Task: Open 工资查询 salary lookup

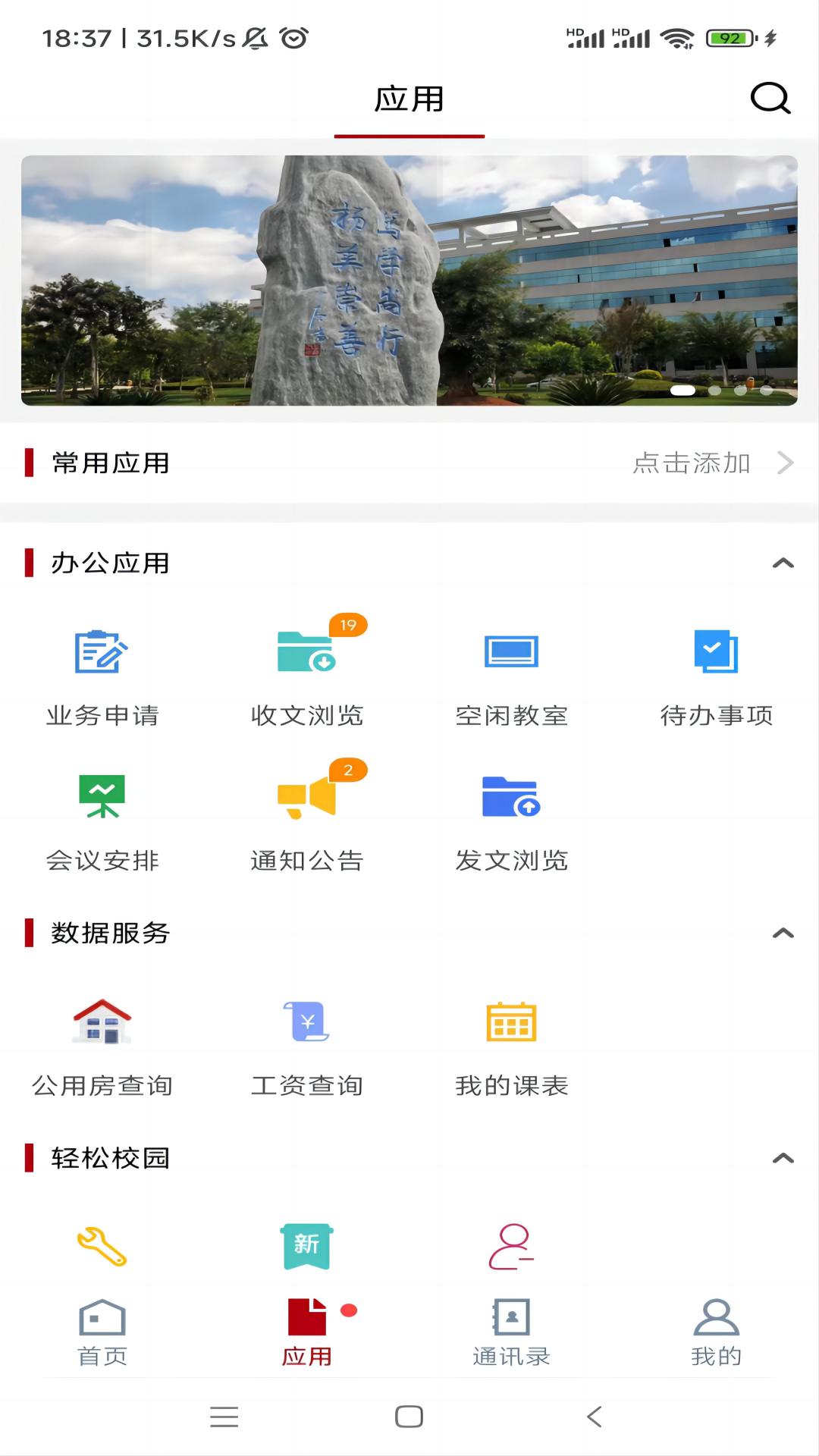Action: pyautogui.click(x=307, y=1045)
